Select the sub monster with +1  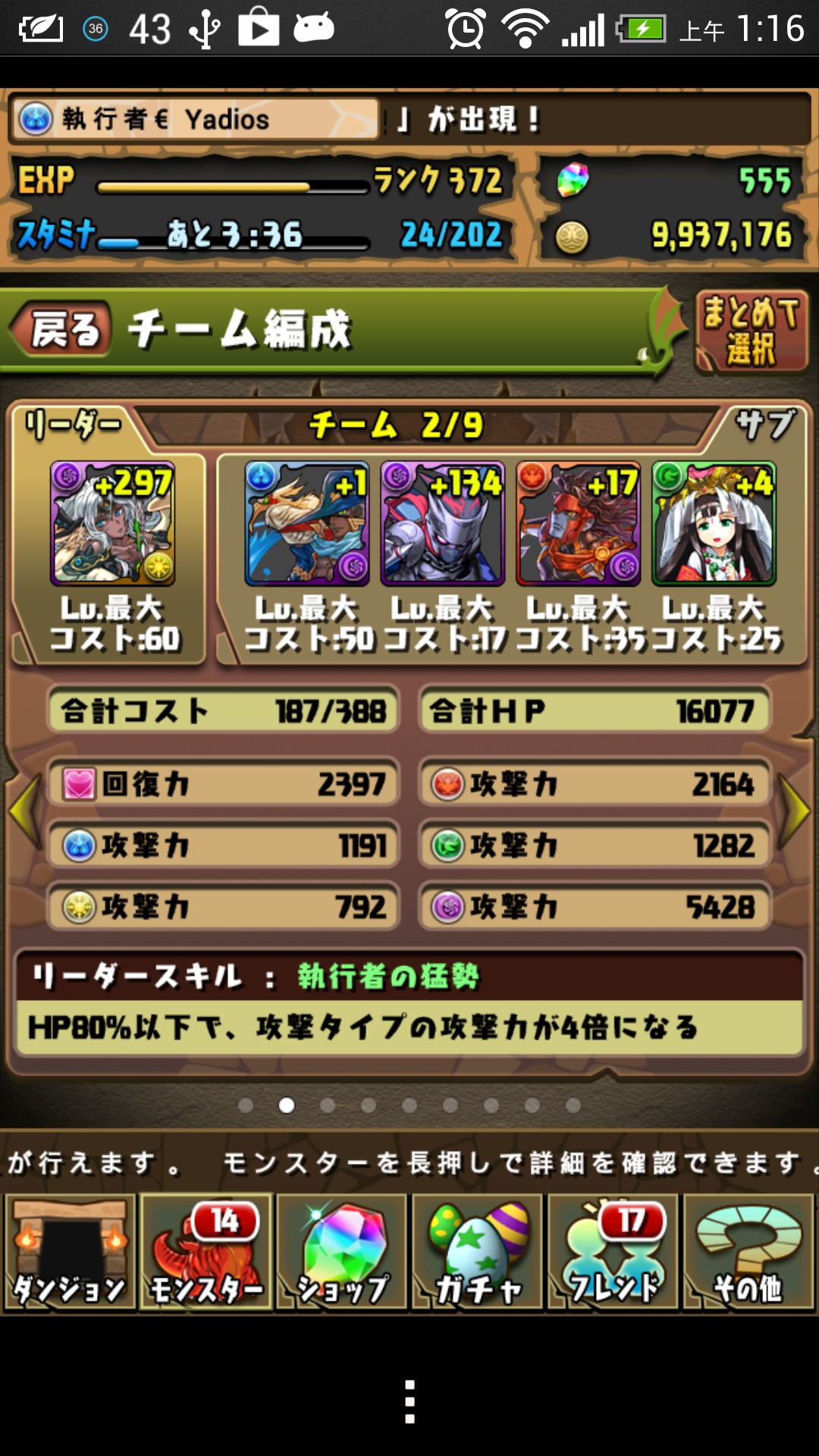pos(307,523)
